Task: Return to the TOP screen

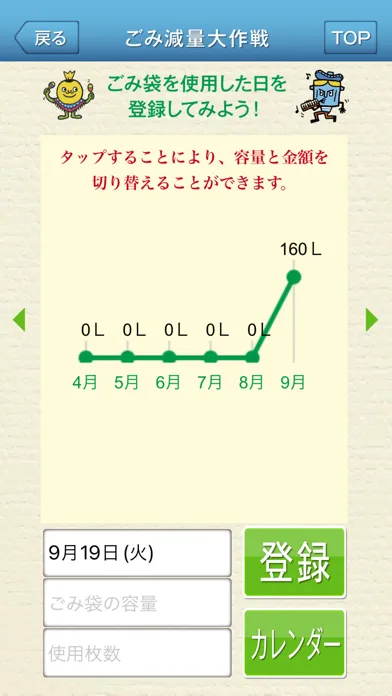Action: [350, 38]
